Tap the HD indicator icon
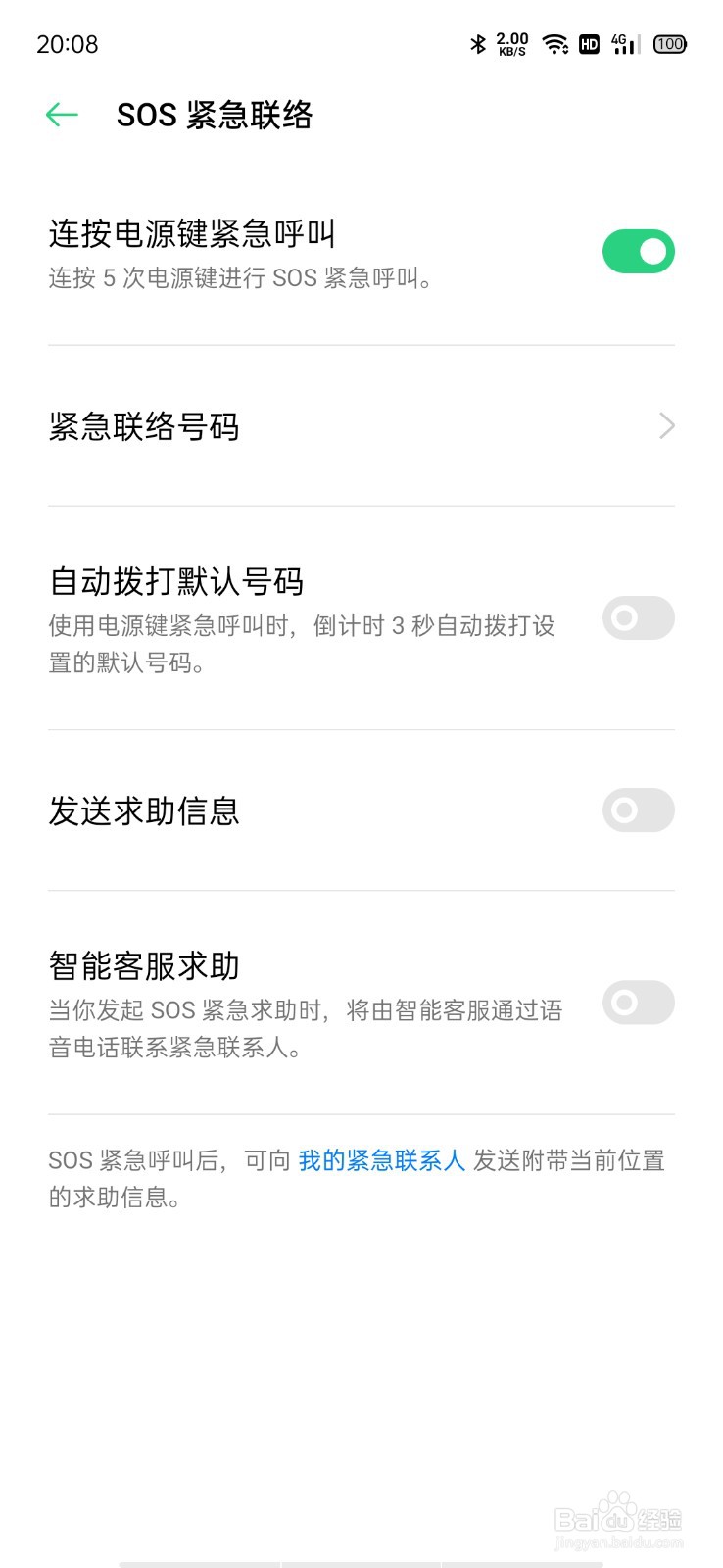This screenshot has width=723, height=1568. click(589, 45)
